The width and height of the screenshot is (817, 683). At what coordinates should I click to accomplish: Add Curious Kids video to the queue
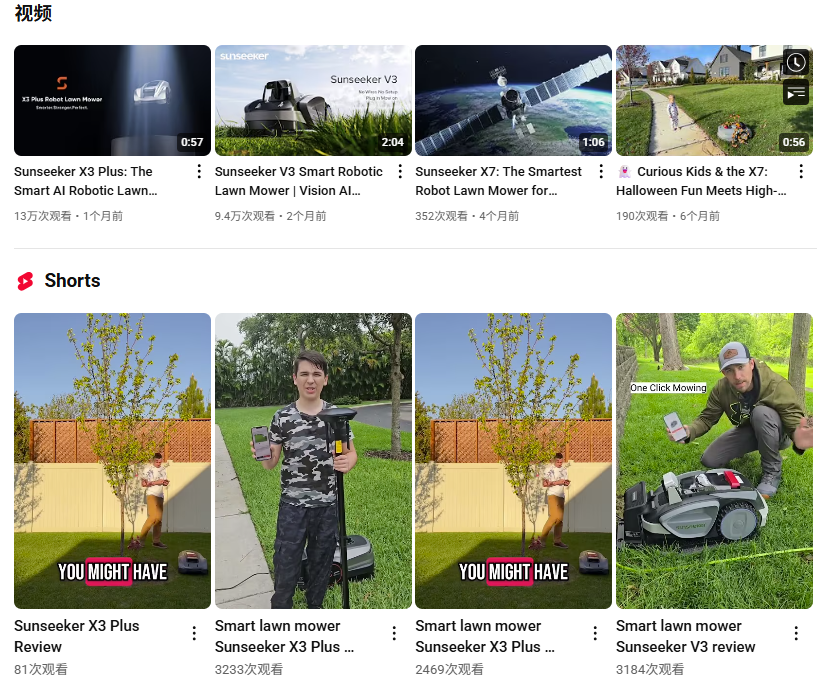[x=795, y=92]
